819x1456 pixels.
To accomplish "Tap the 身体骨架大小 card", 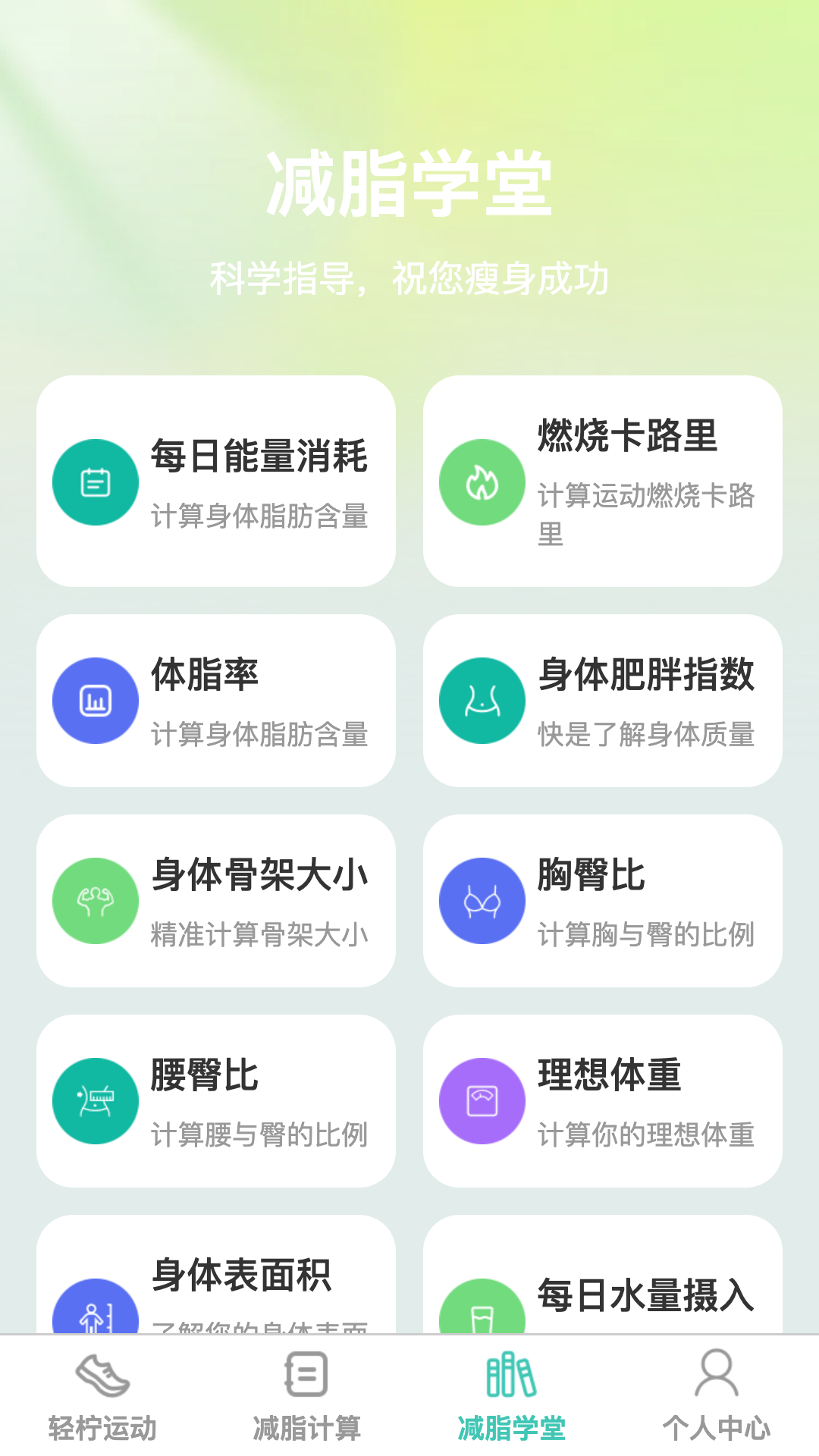I will [x=216, y=901].
